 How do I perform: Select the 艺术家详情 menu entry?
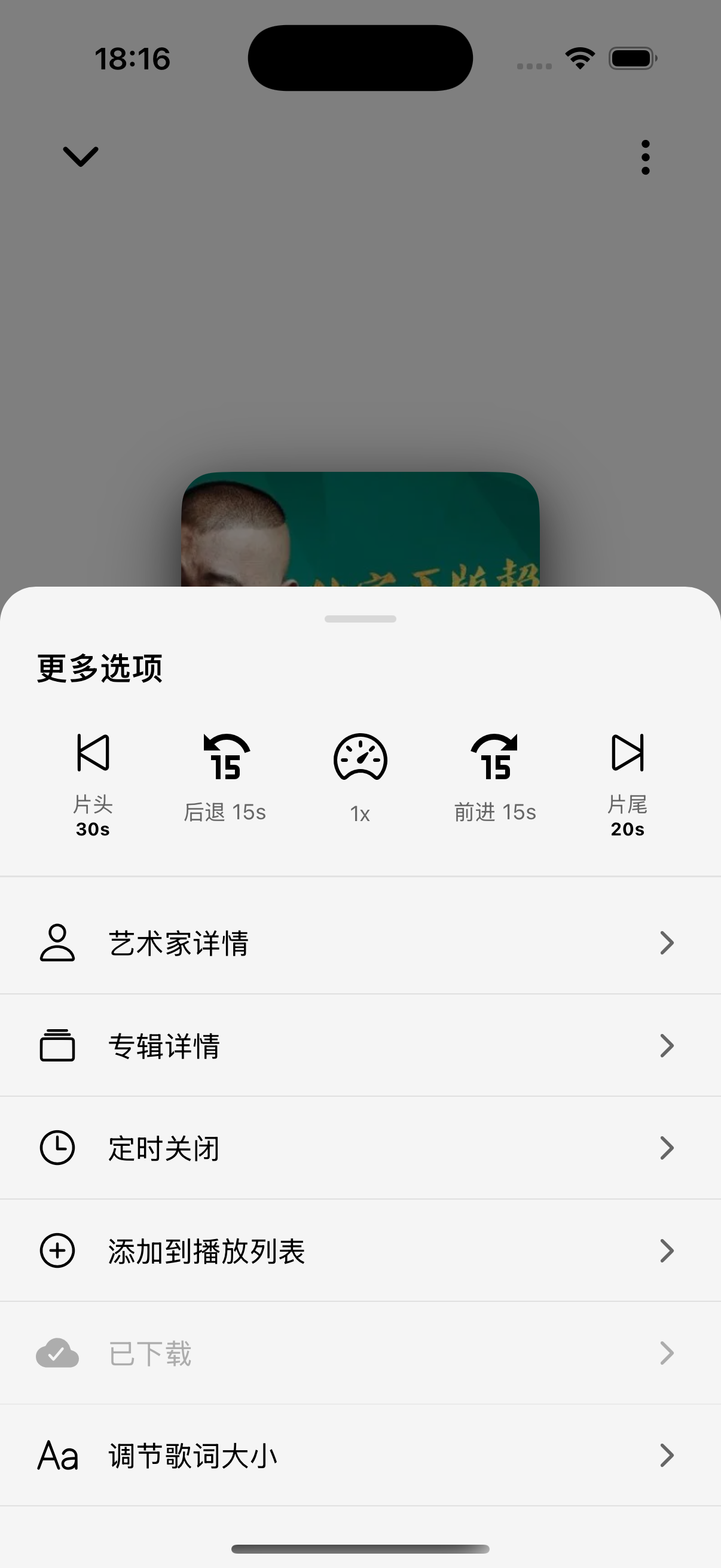[360, 943]
